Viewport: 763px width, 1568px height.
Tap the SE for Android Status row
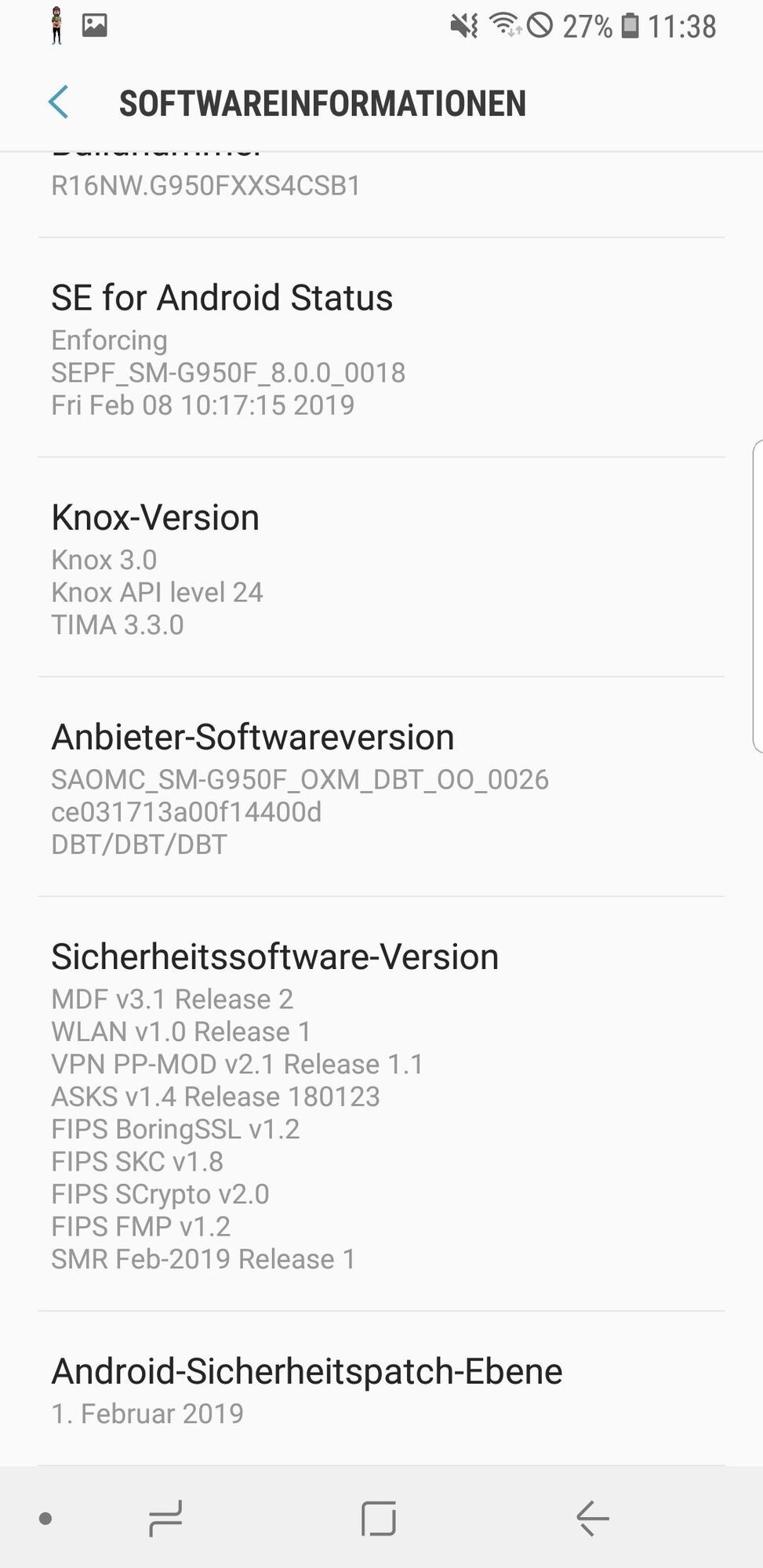381,347
